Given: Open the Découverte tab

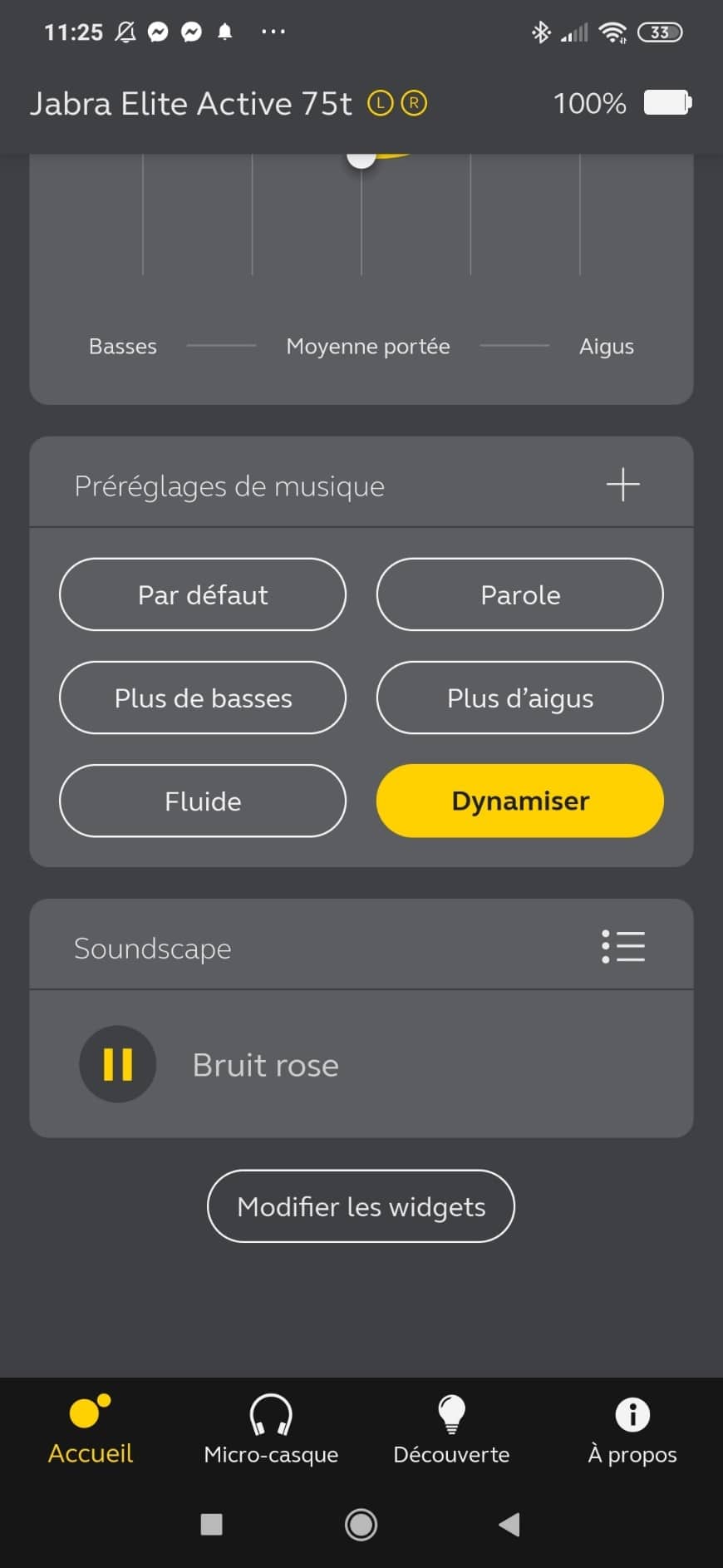Looking at the screenshot, I should 451,1432.
